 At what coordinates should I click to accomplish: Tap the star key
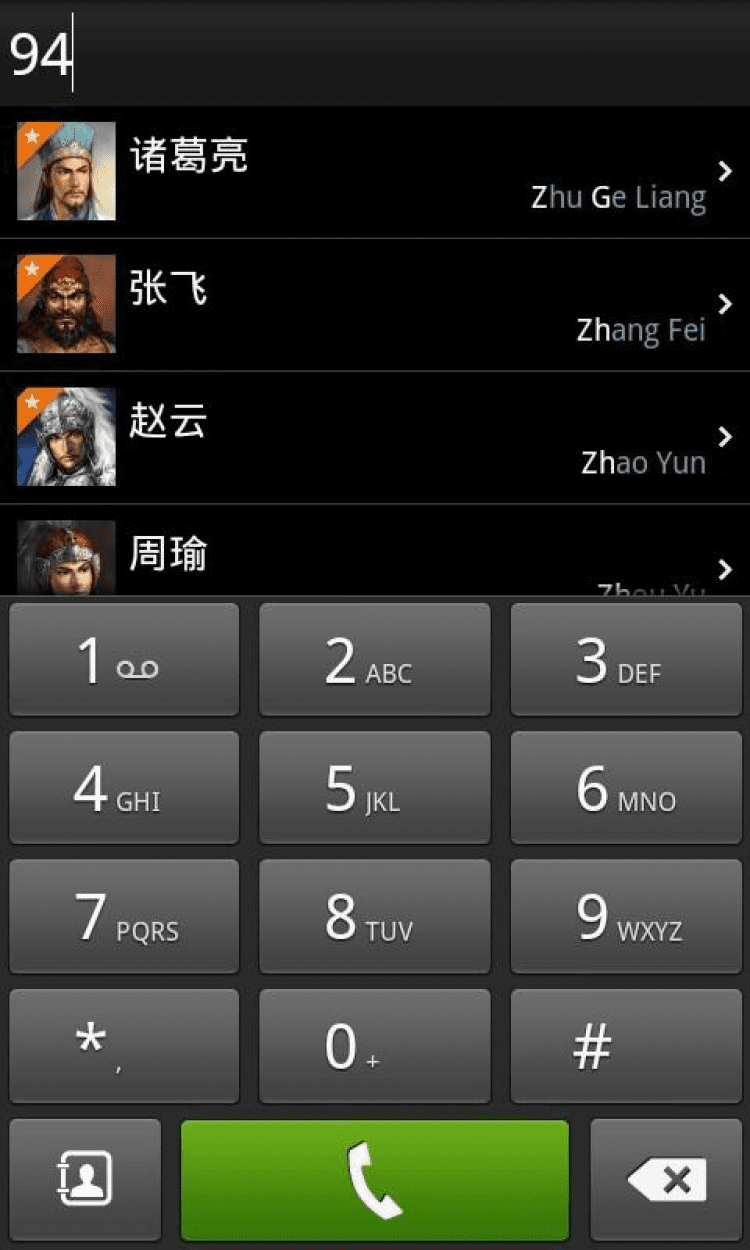pyautogui.click(x=124, y=1046)
